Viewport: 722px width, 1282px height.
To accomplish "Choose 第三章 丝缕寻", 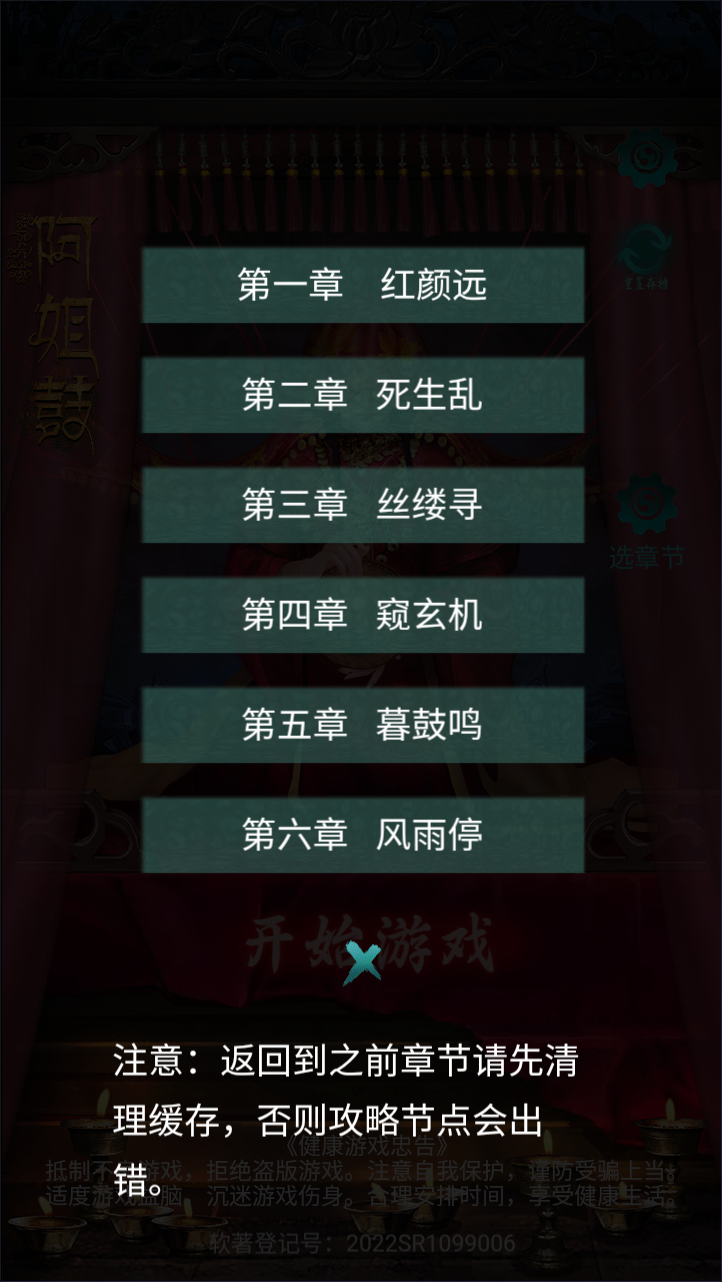I will pyautogui.click(x=362, y=506).
